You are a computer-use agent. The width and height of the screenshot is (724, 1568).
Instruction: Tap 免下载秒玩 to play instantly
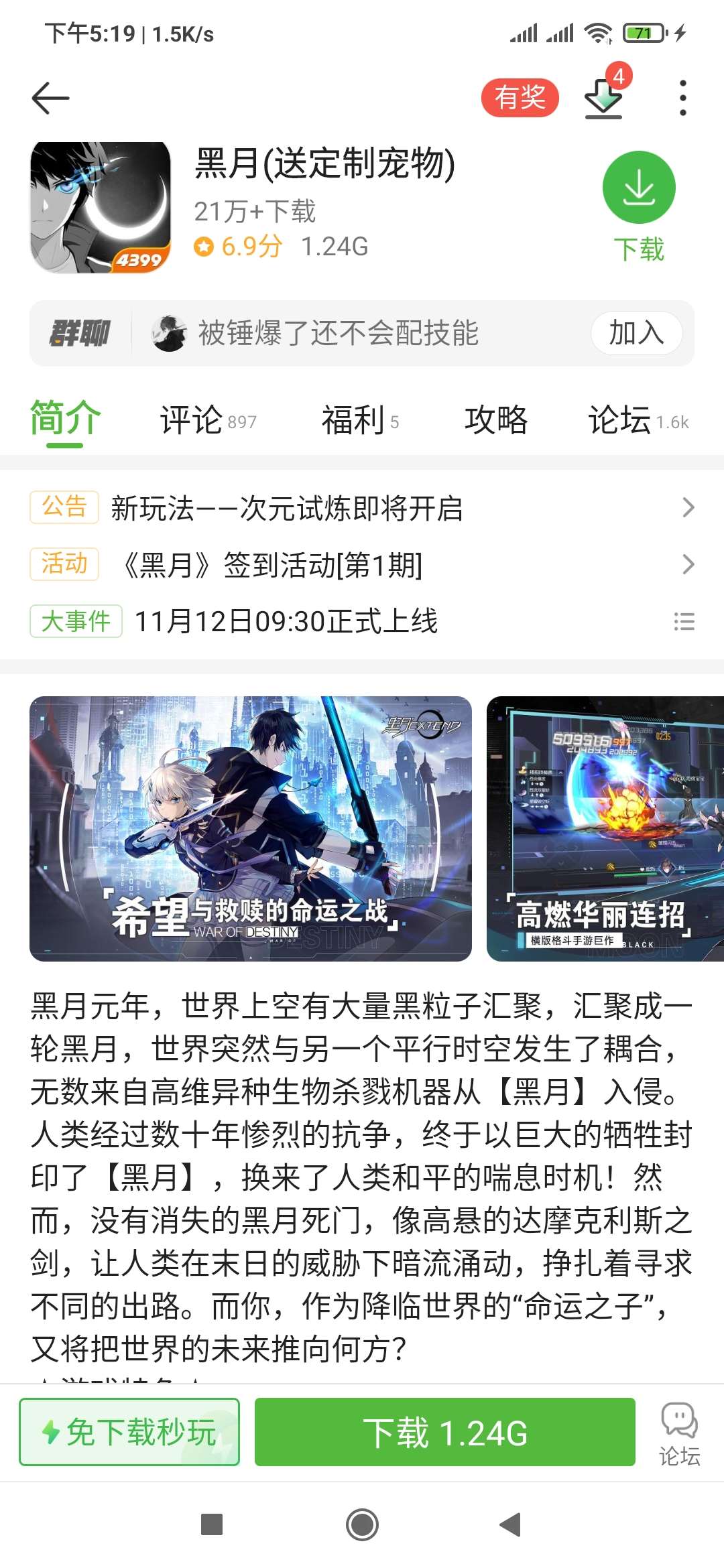(x=129, y=1432)
